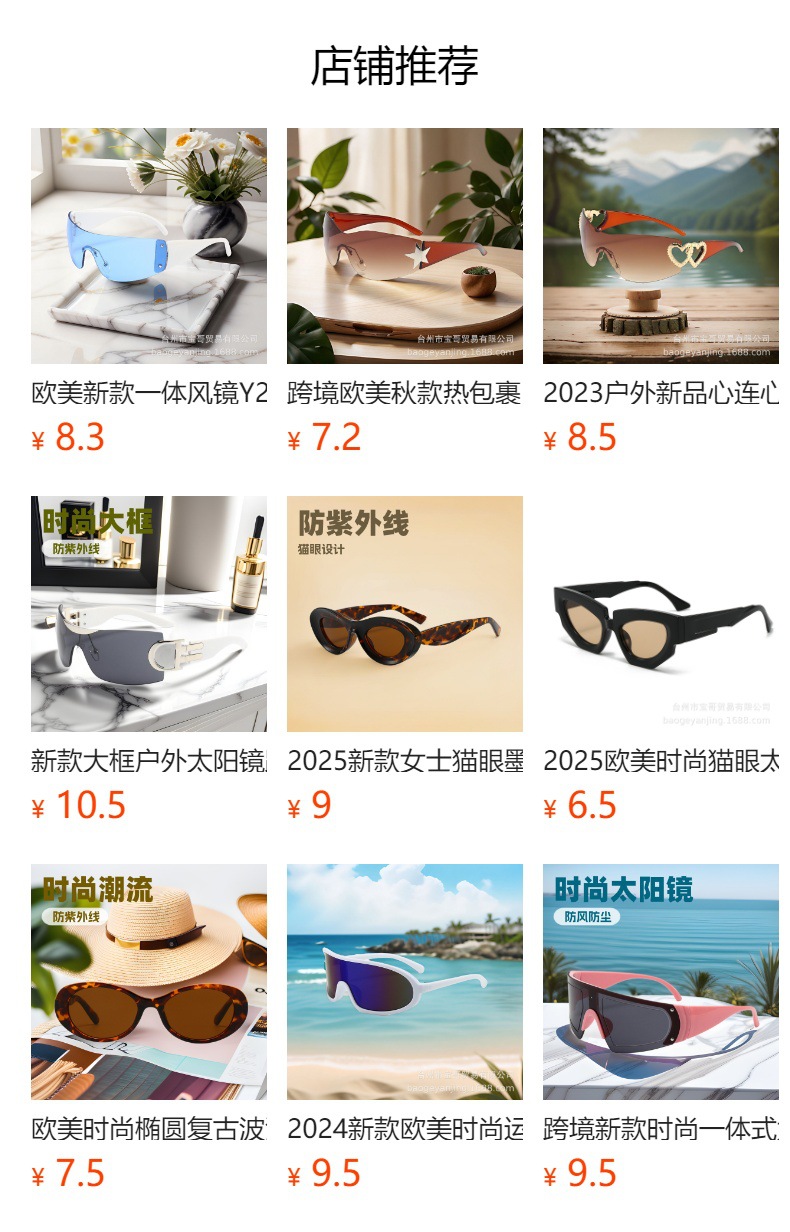Select the 新款大框户外太阳镜 product card
The image size is (790, 1232).
coord(149,660)
